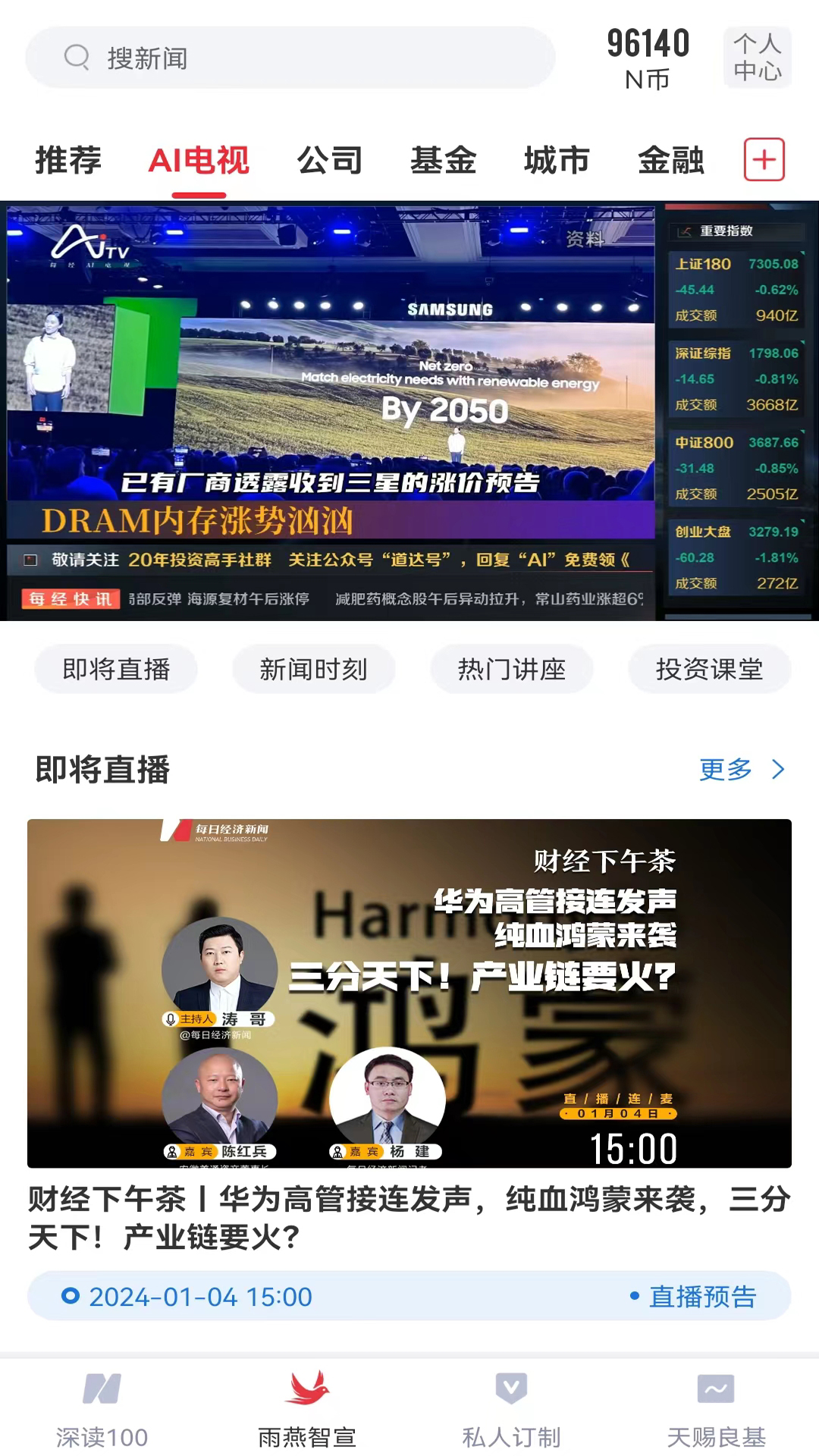
Task: Switch to the 推荐 tab
Action: point(68,161)
